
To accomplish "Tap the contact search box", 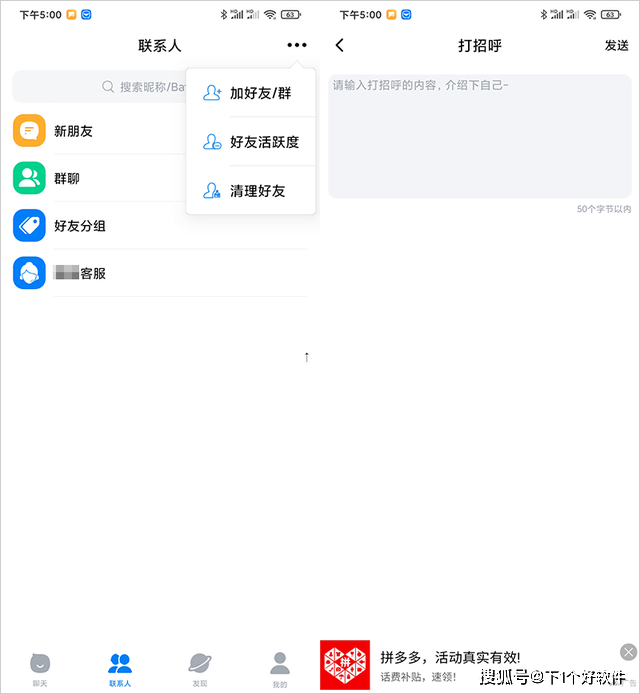I will click(x=100, y=87).
